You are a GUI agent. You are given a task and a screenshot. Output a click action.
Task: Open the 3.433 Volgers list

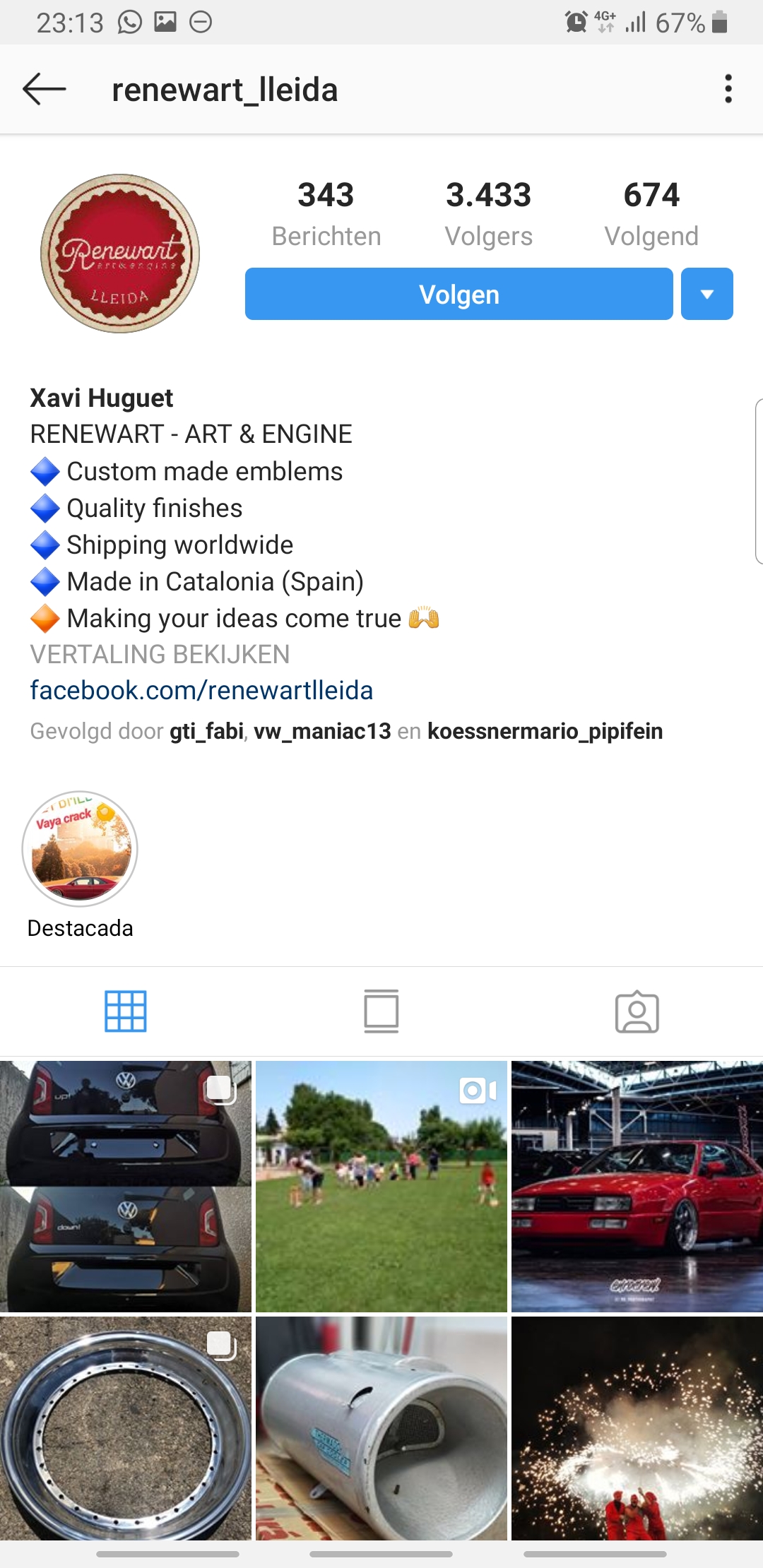[x=488, y=213]
